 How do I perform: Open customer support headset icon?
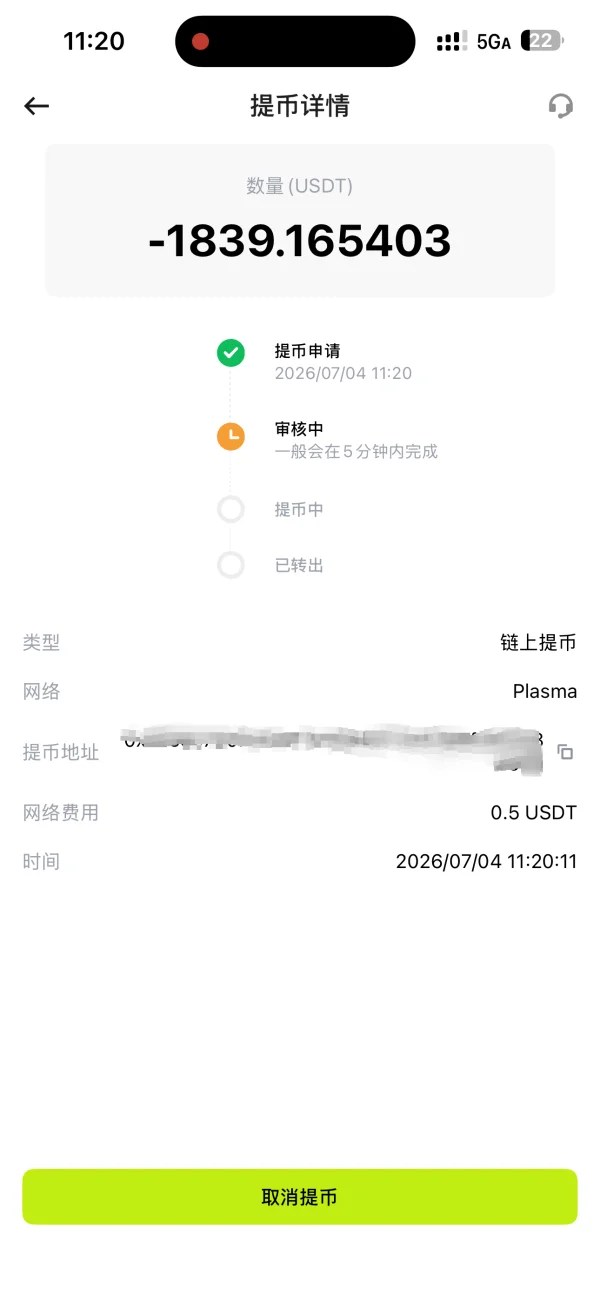561,106
